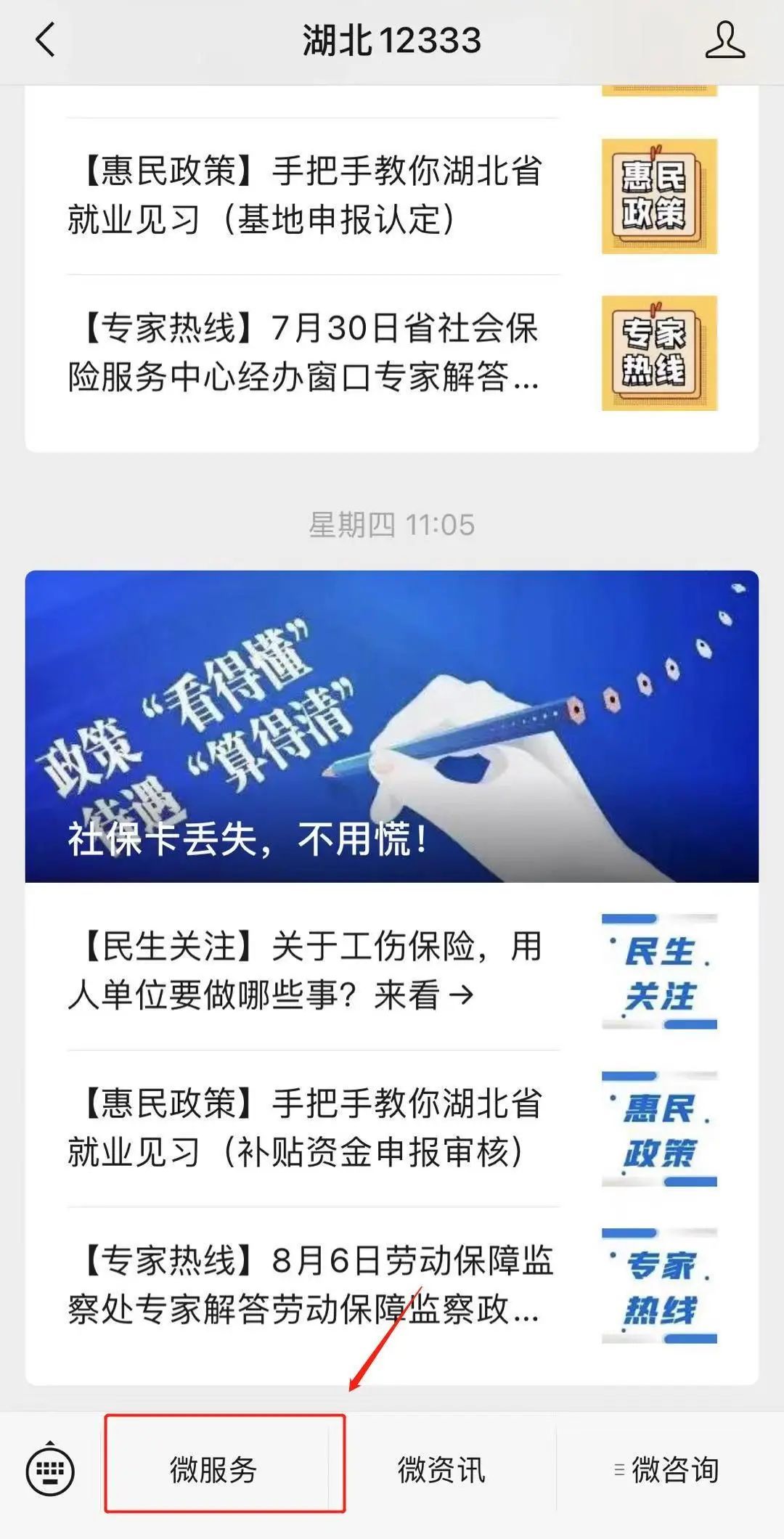Open the account profile icon
The width and height of the screenshot is (784, 1539).
click(x=724, y=40)
